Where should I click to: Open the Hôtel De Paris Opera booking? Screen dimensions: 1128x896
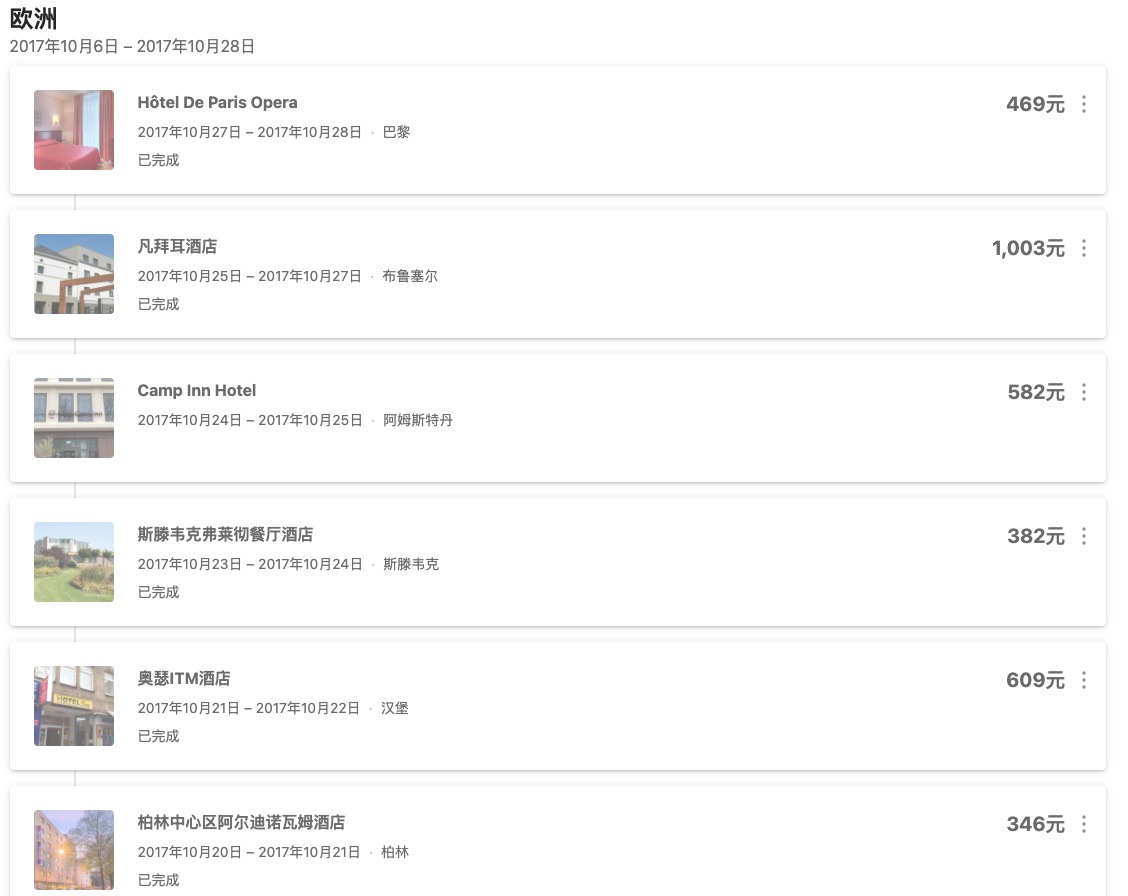(x=217, y=103)
